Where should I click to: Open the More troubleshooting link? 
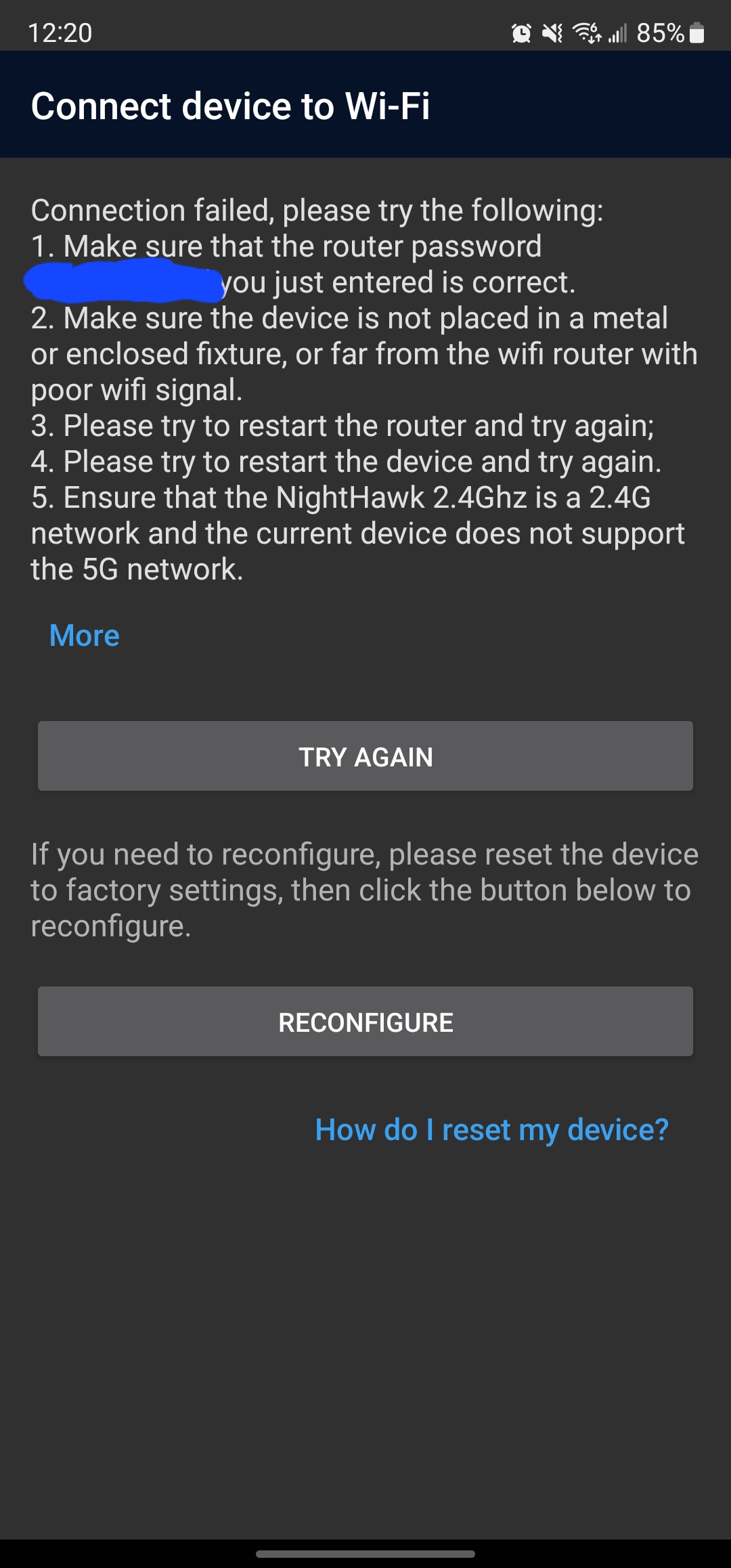85,636
